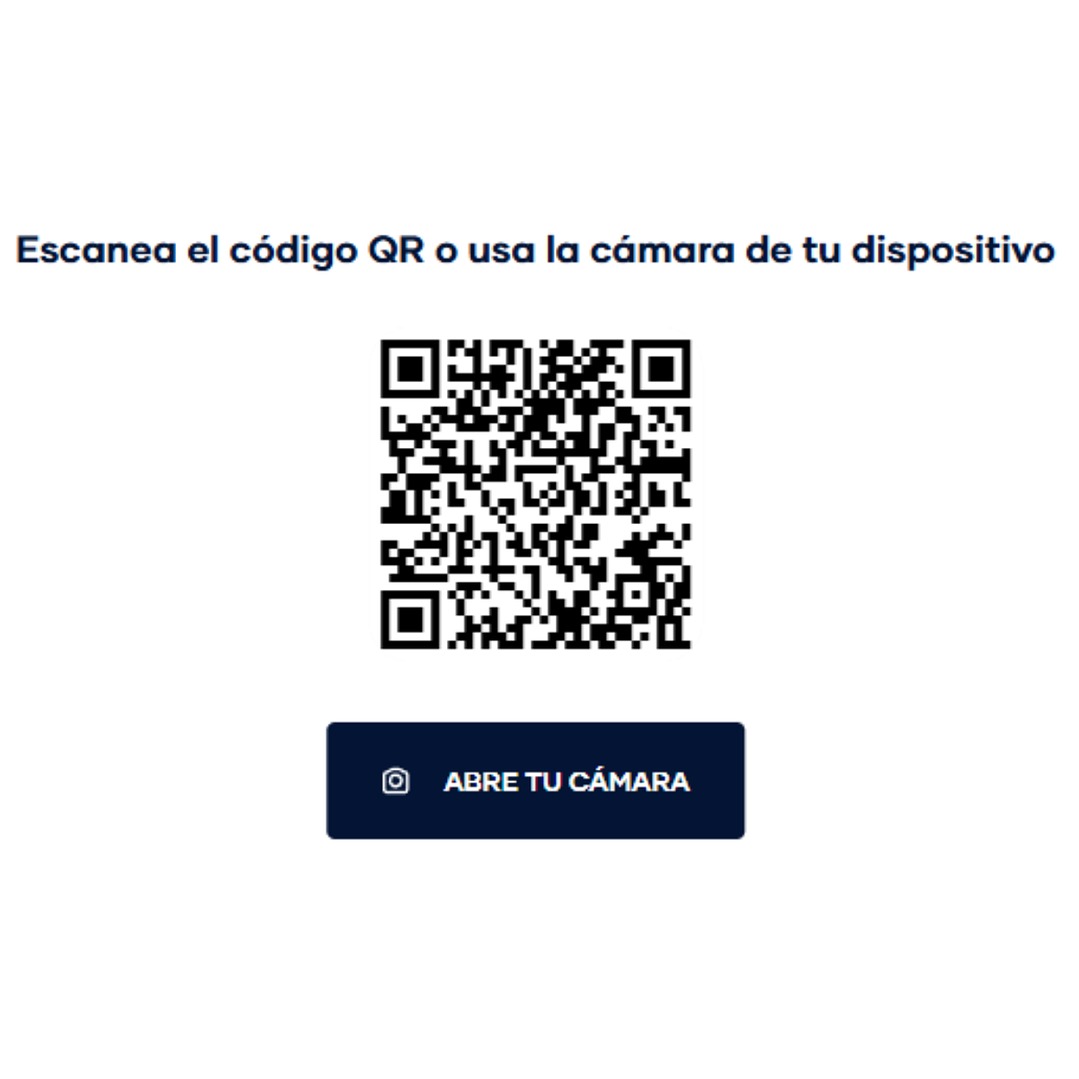Tap the ABRE TU CÁMARA button
Screen dimensions: 1079x1079
(x=535, y=781)
